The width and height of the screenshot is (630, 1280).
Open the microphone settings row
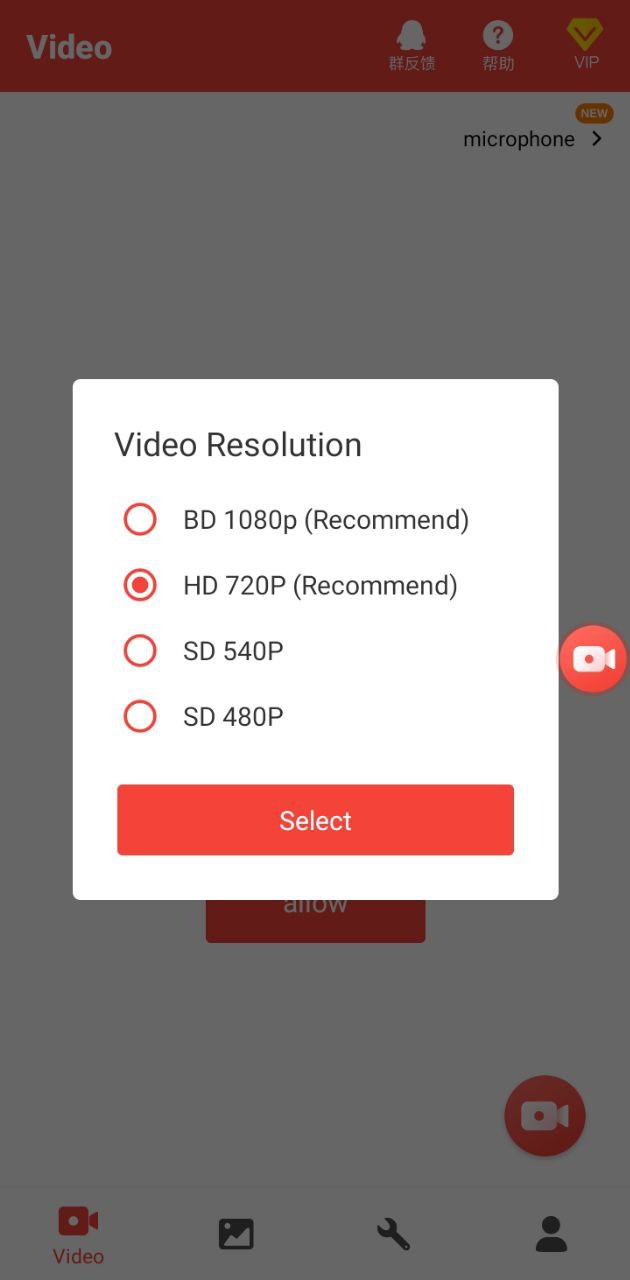pyautogui.click(x=533, y=139)
